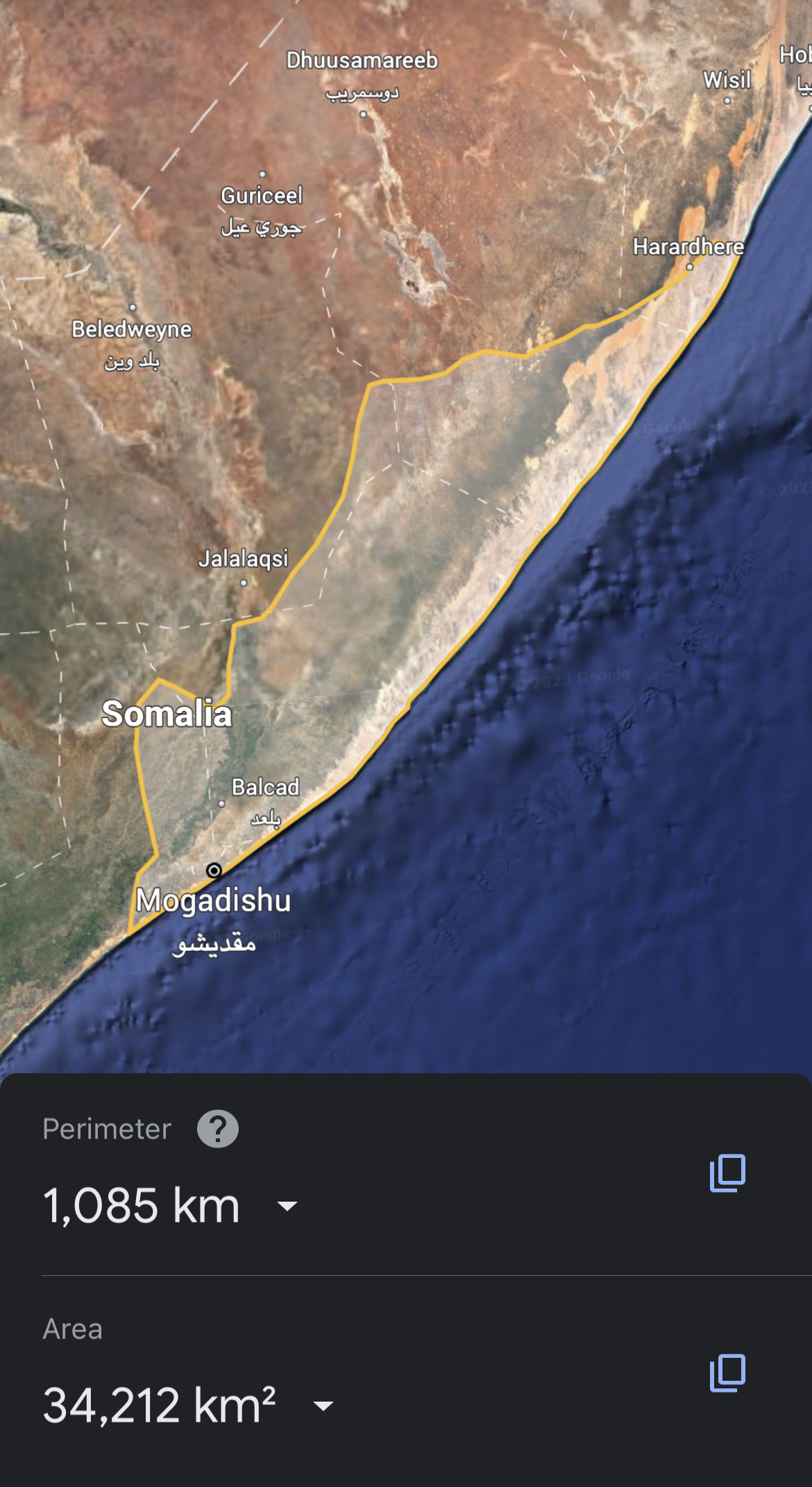Copy the area value
812x1487 pixels.
[727, 1372]
